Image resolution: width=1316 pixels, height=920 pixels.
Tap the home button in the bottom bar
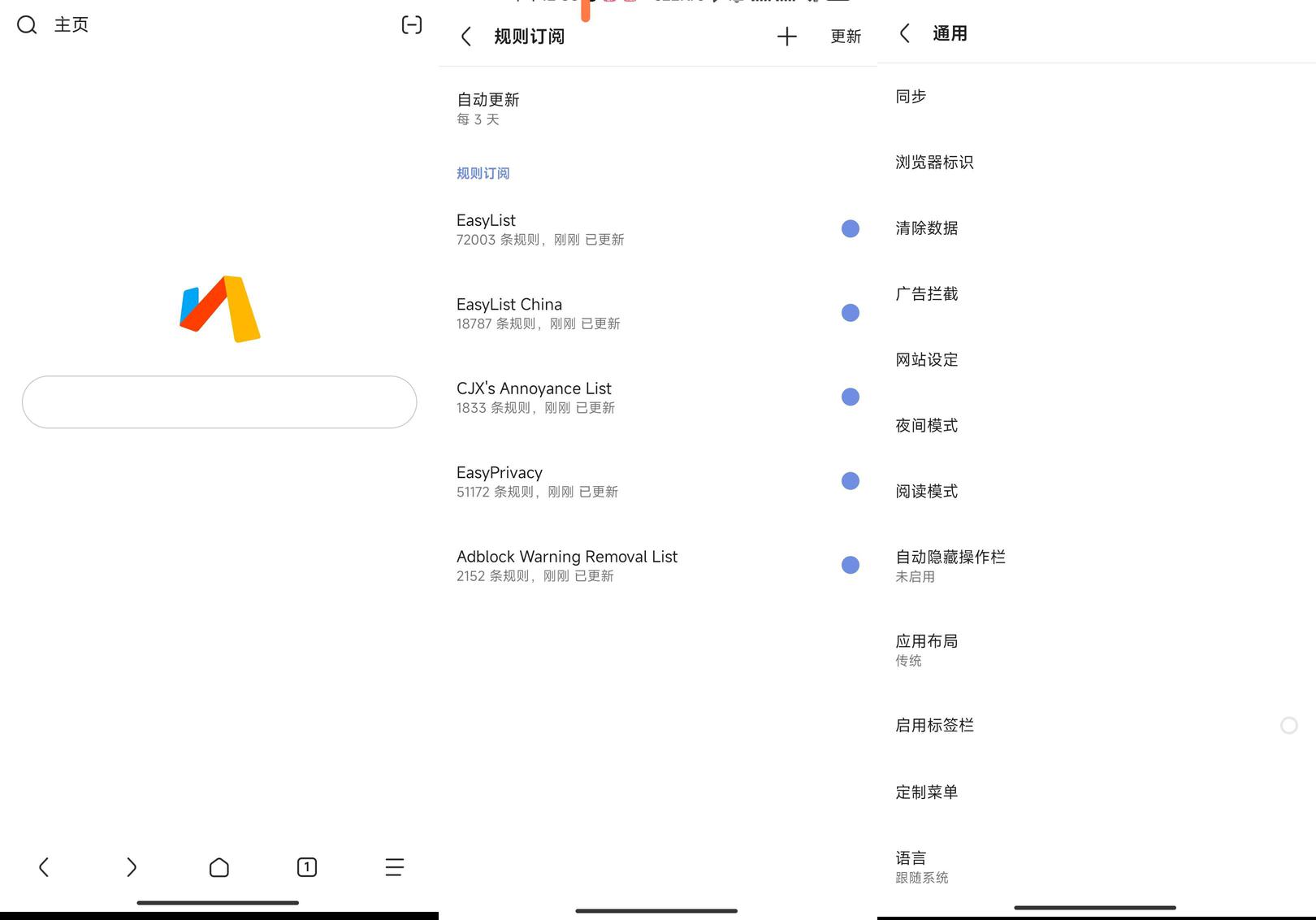(219, 867)
